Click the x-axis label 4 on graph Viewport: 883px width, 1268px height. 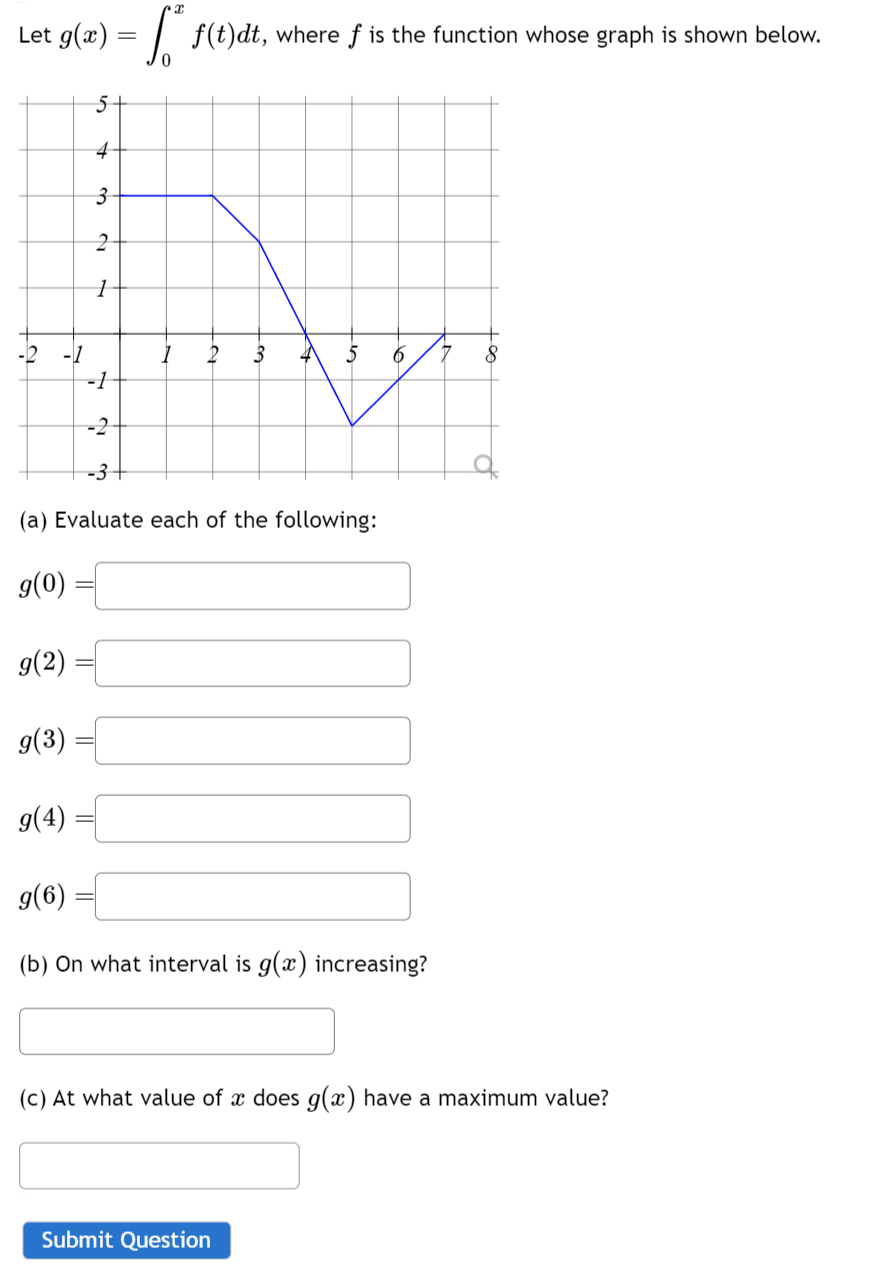(304, 354)
